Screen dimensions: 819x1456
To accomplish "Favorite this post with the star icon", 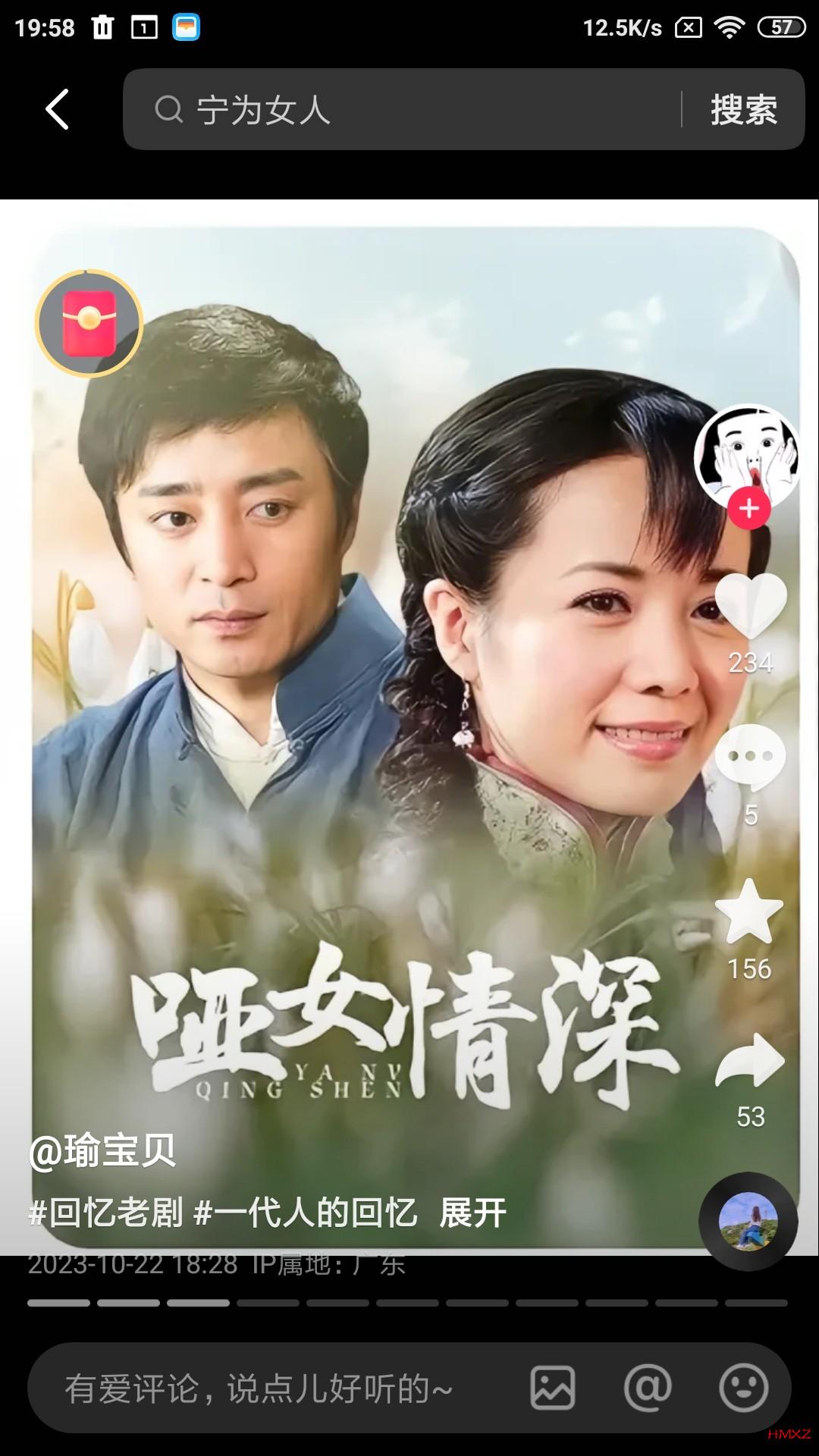I will point(749,912).
